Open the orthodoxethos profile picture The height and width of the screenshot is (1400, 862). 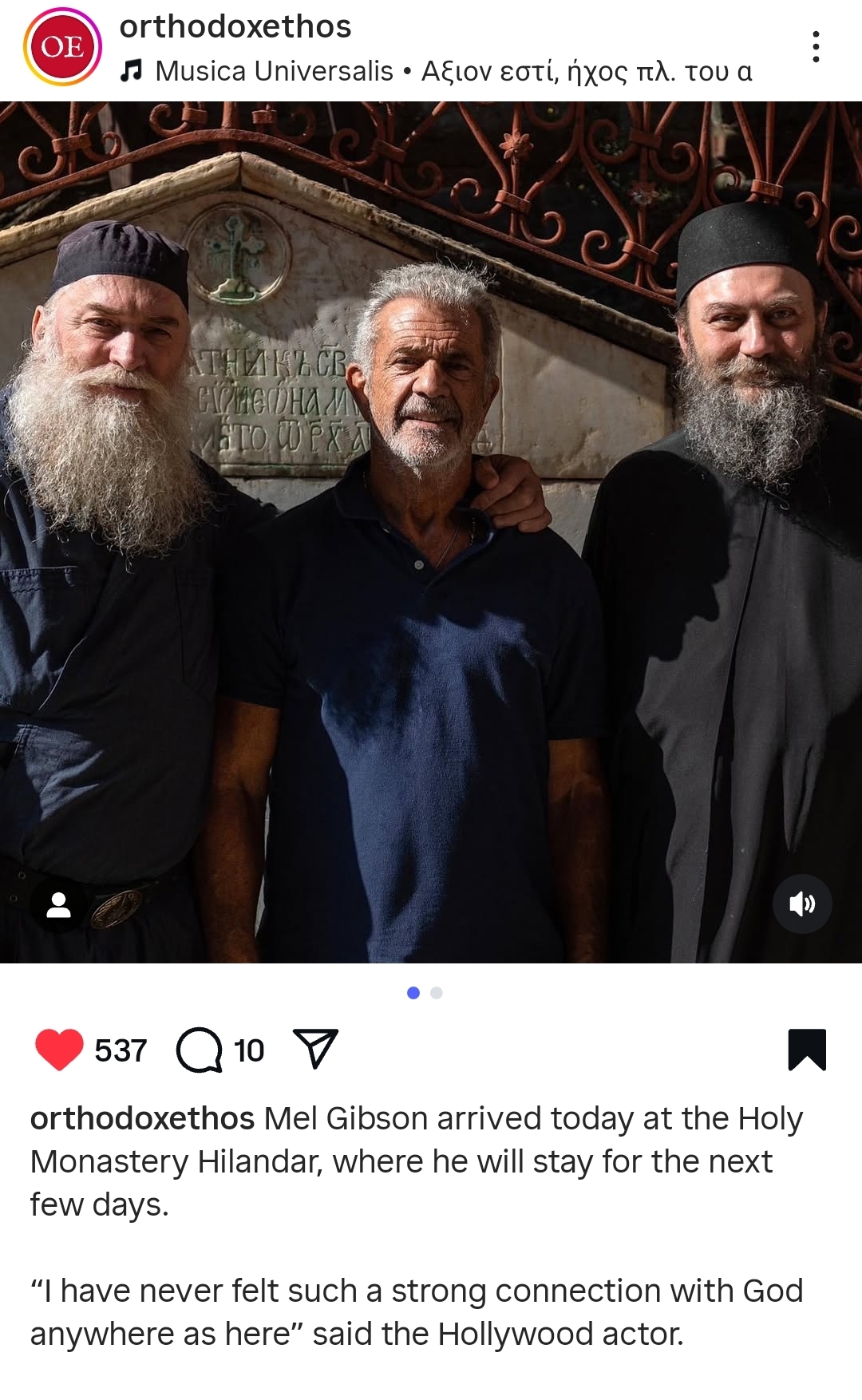click(x=62, y=46)
